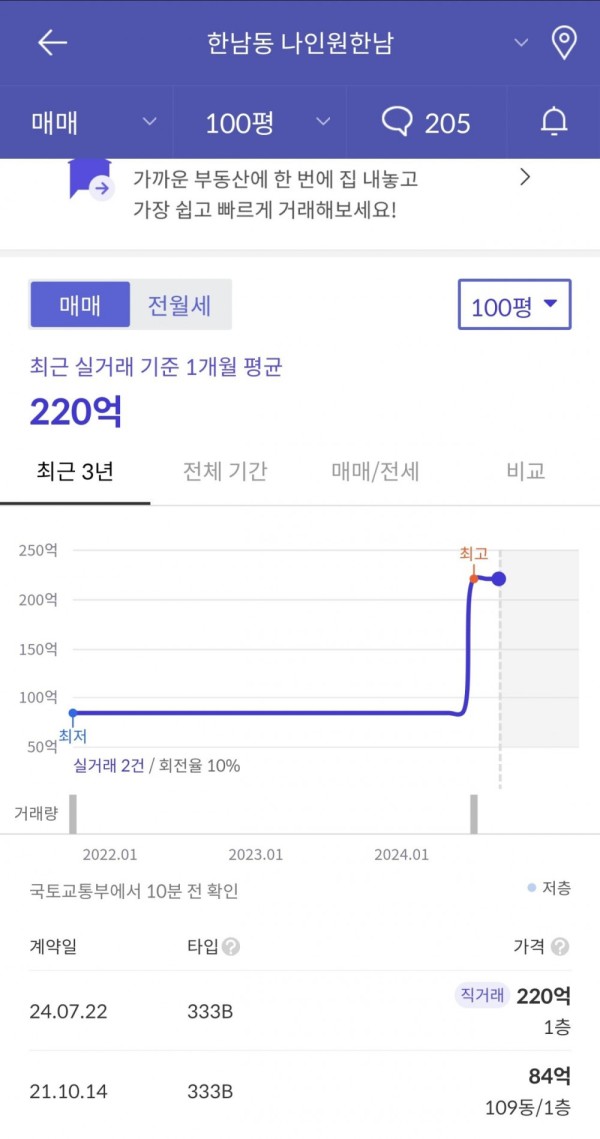Open the 24.07.22 transaction row

pos(300,1010)
